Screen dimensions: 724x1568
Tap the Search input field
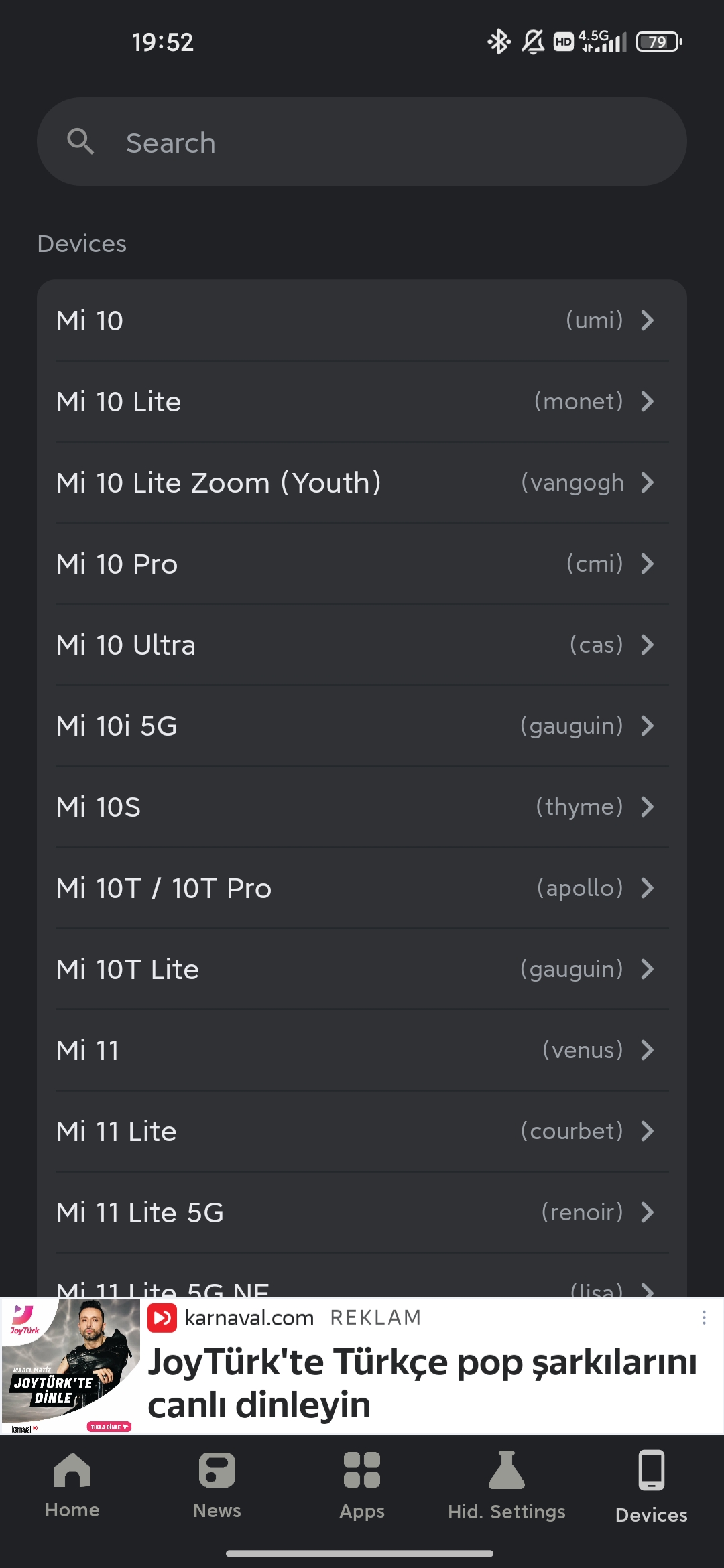tap(362, 141)
